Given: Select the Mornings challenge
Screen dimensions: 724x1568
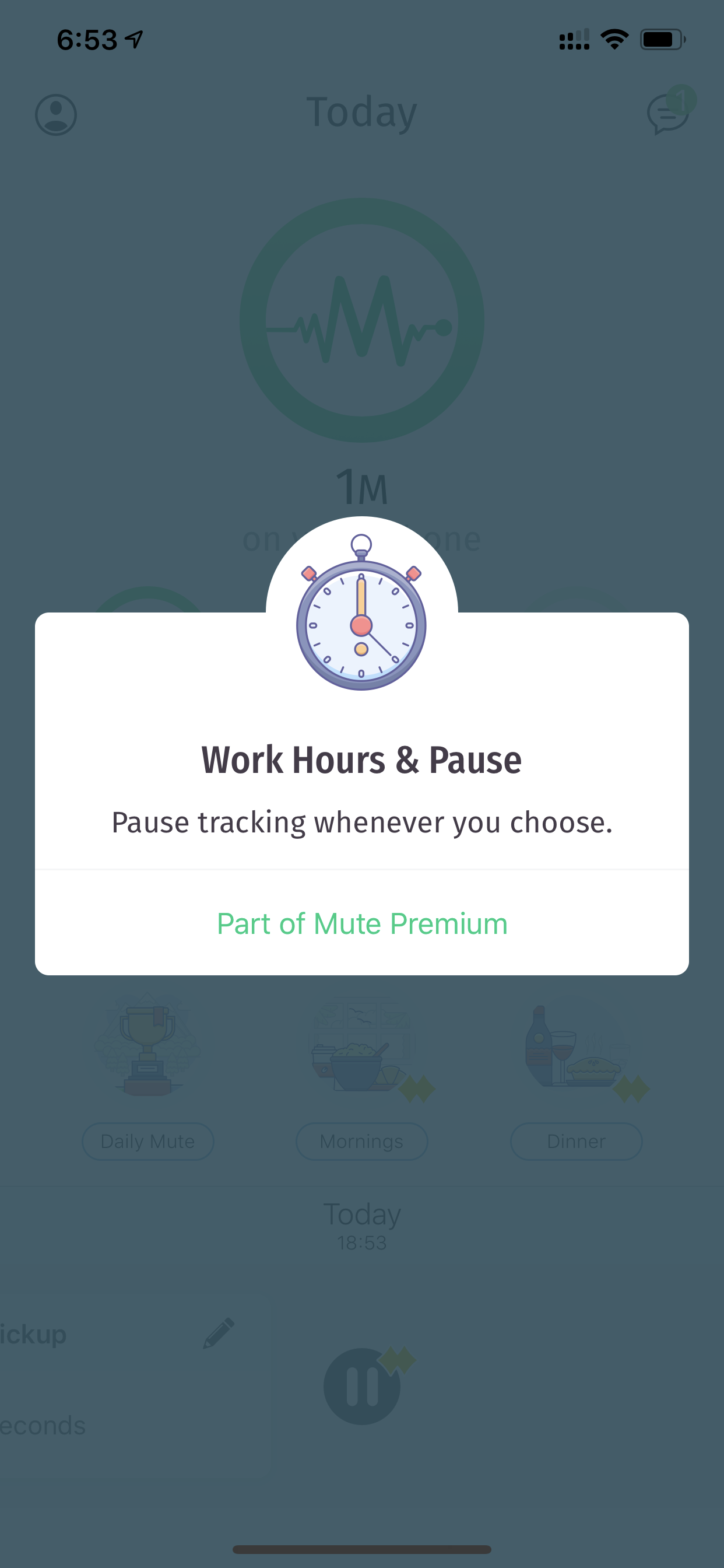Looking at the screenshot, I should point(362,1142).
